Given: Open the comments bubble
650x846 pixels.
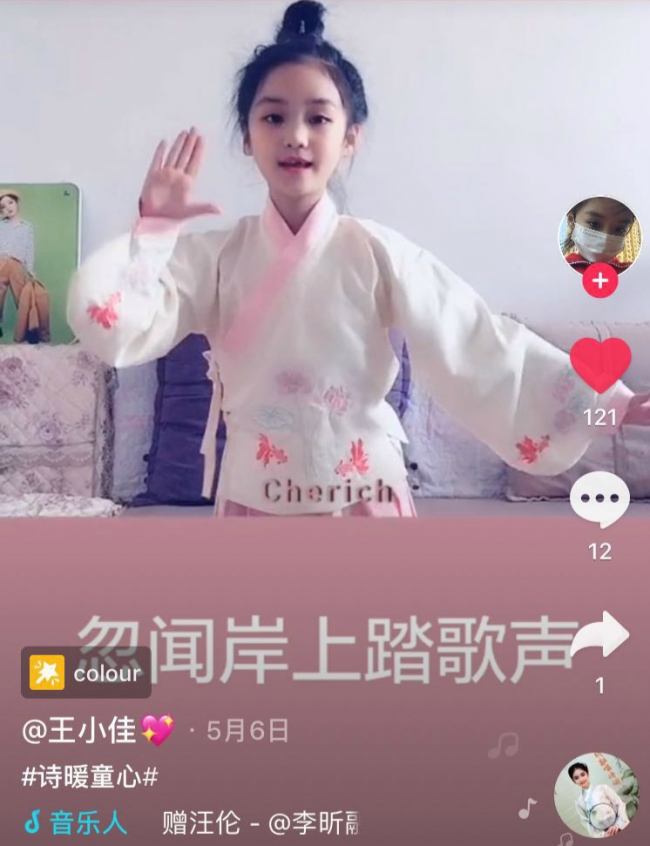Looking at the screenshot, I should 599,499.
